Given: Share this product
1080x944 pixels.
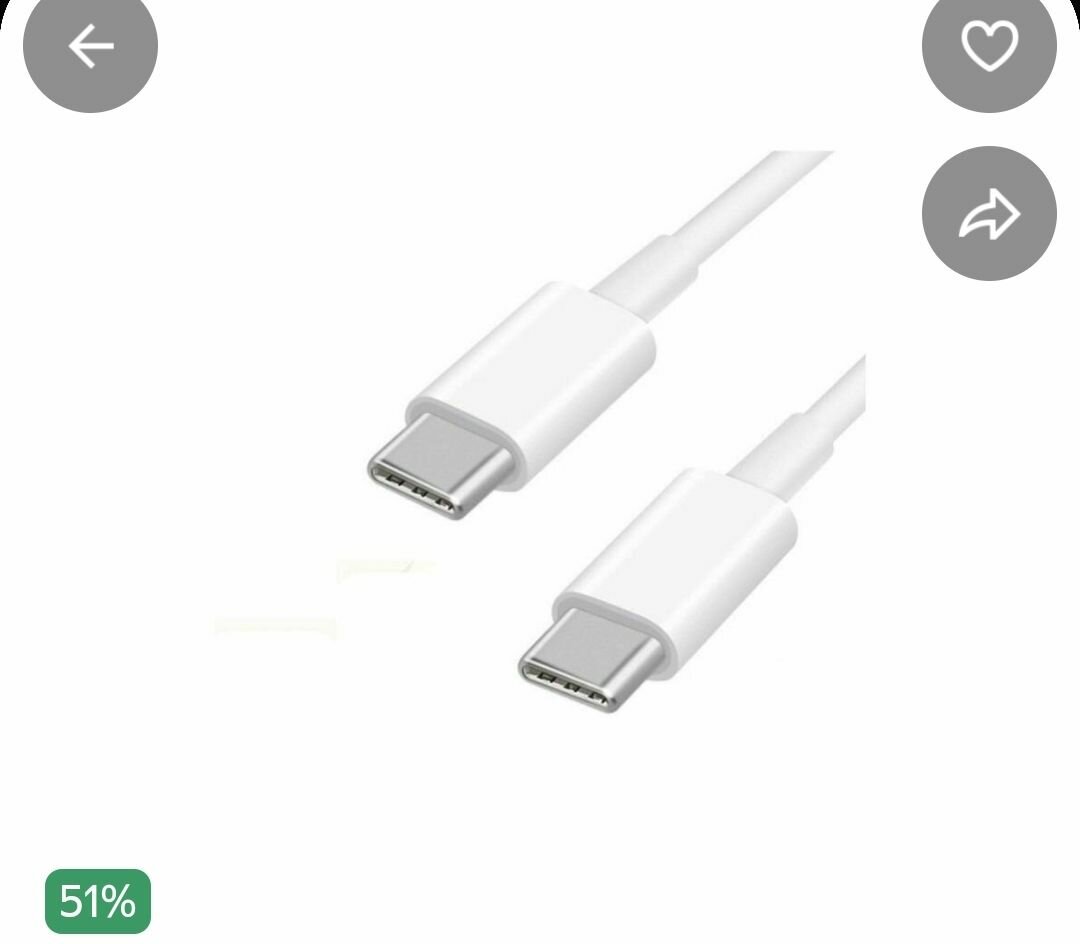Looking at the screenshot, I should point(988,214).
